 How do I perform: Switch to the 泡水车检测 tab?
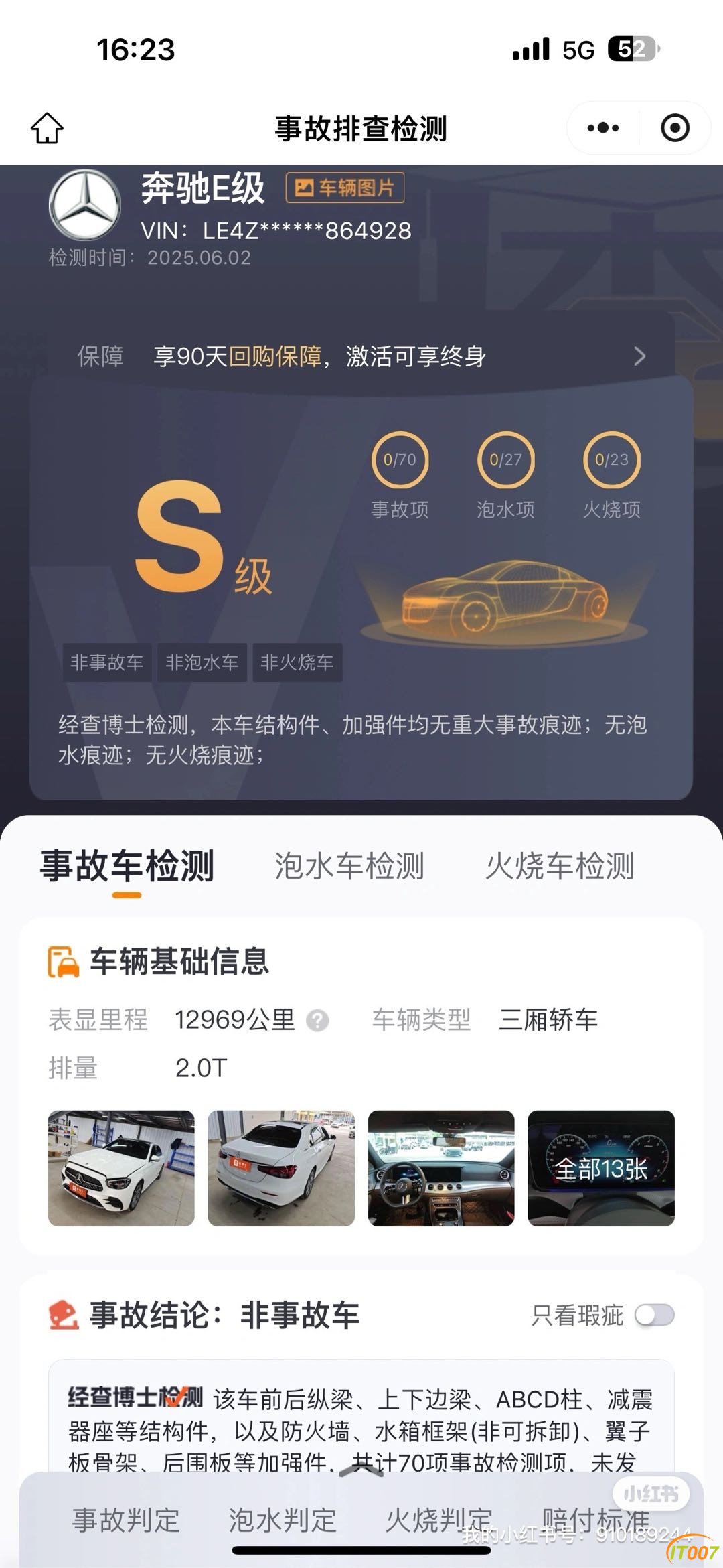coord(349,866)
